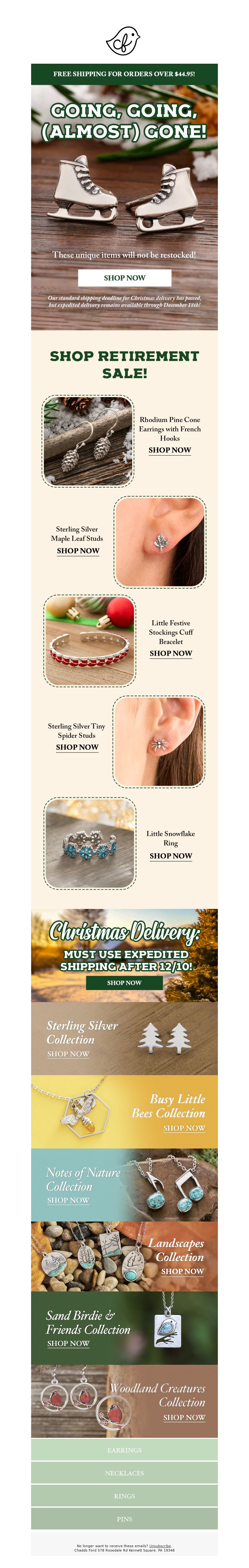The height and width of the screenshot is (1568, 249).
Task: Tap Shop Now under Christmas Delivery banner
Action: click(x=125, y=983)
